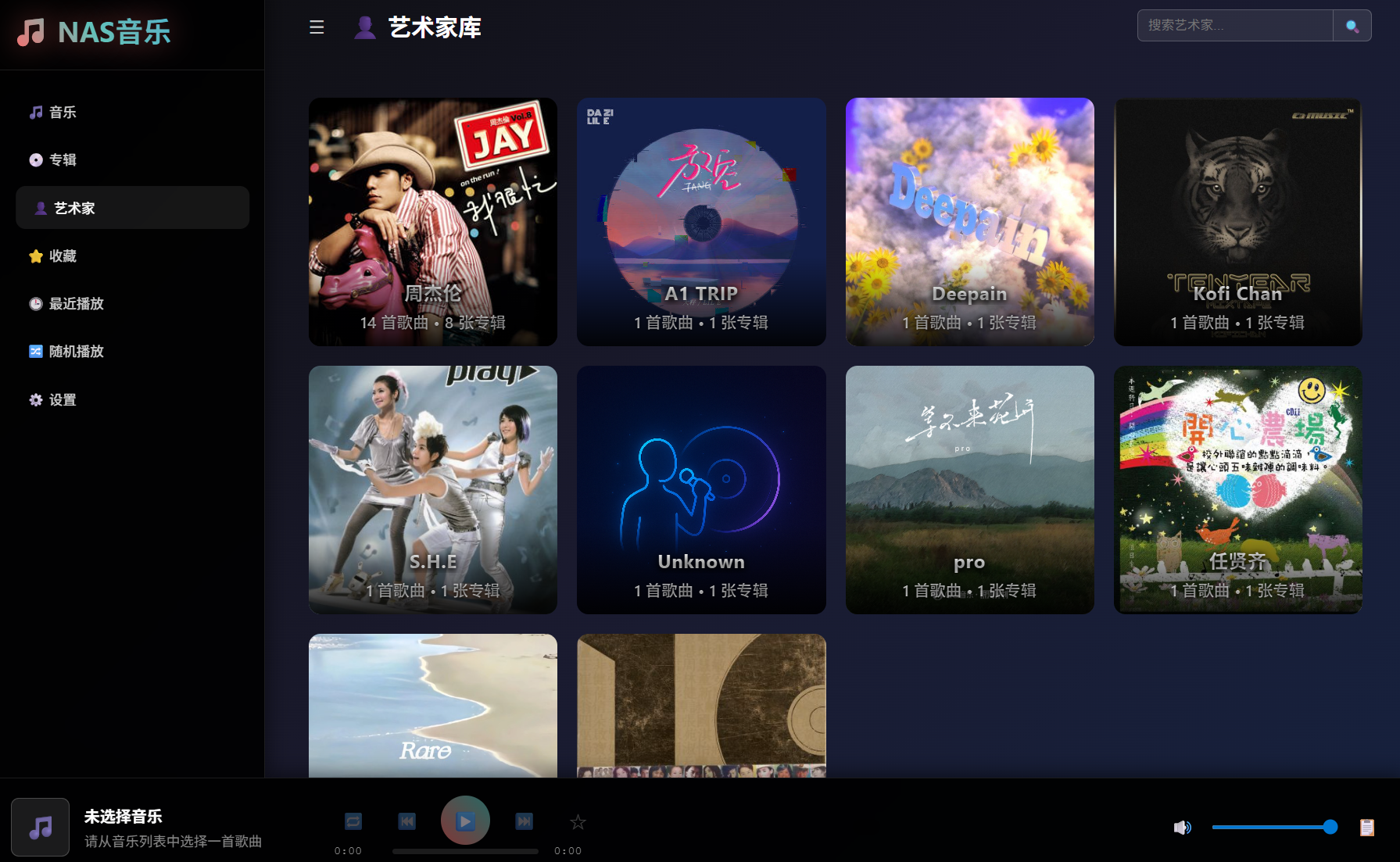Open the playlist queue icon

[1366, 827]
